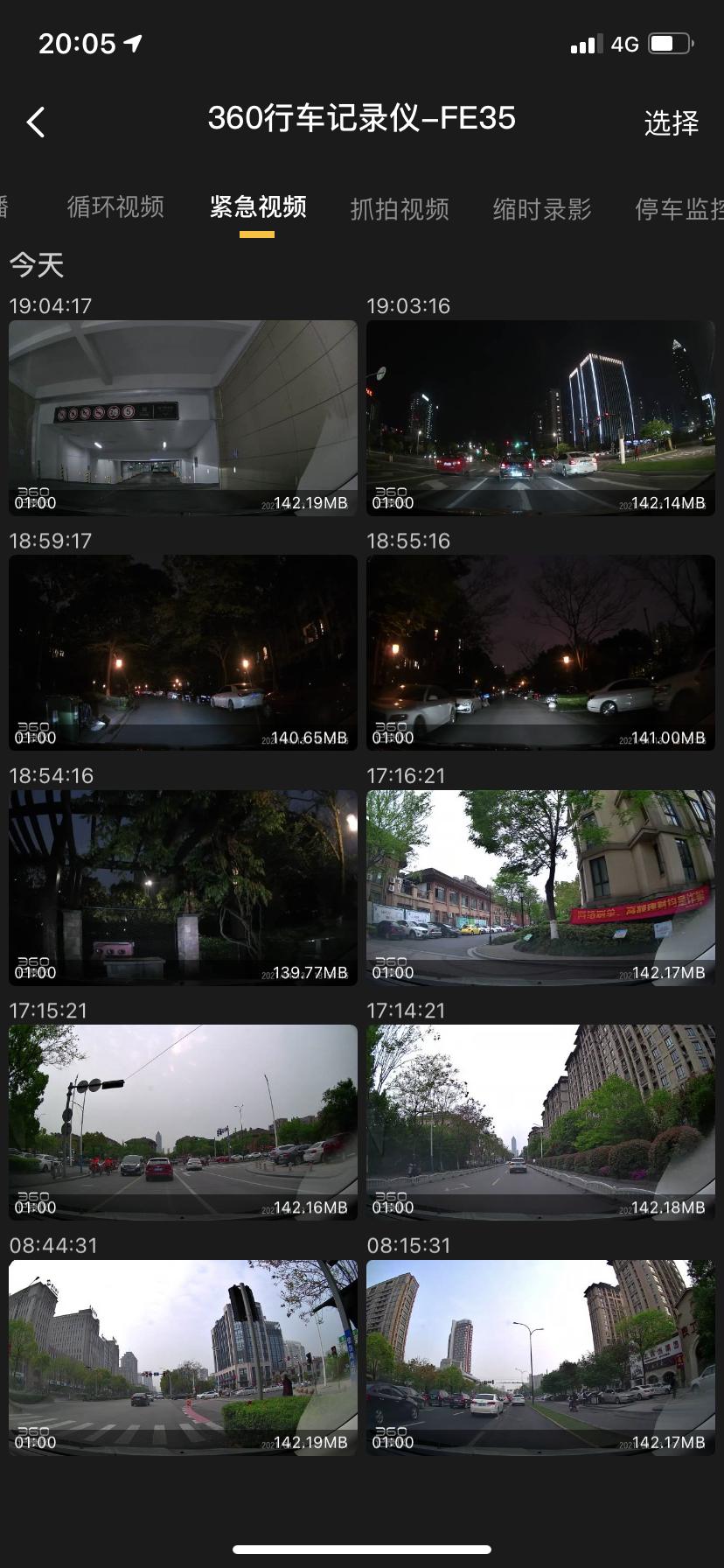Switch to the 循环视频 tab

point(116,208)
